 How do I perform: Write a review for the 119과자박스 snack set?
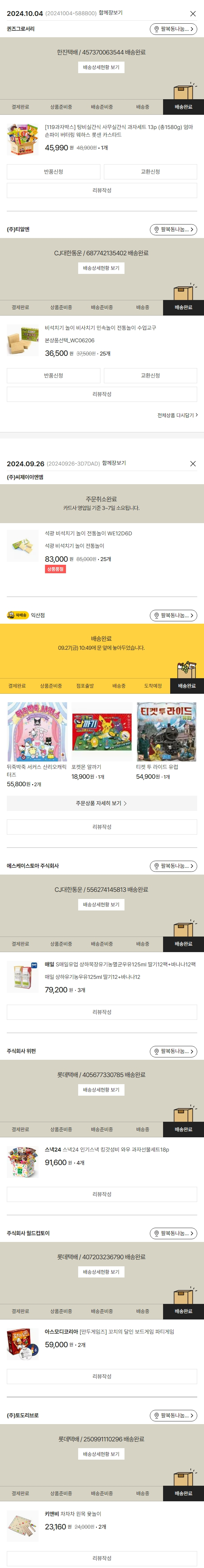tap(102, 191)
